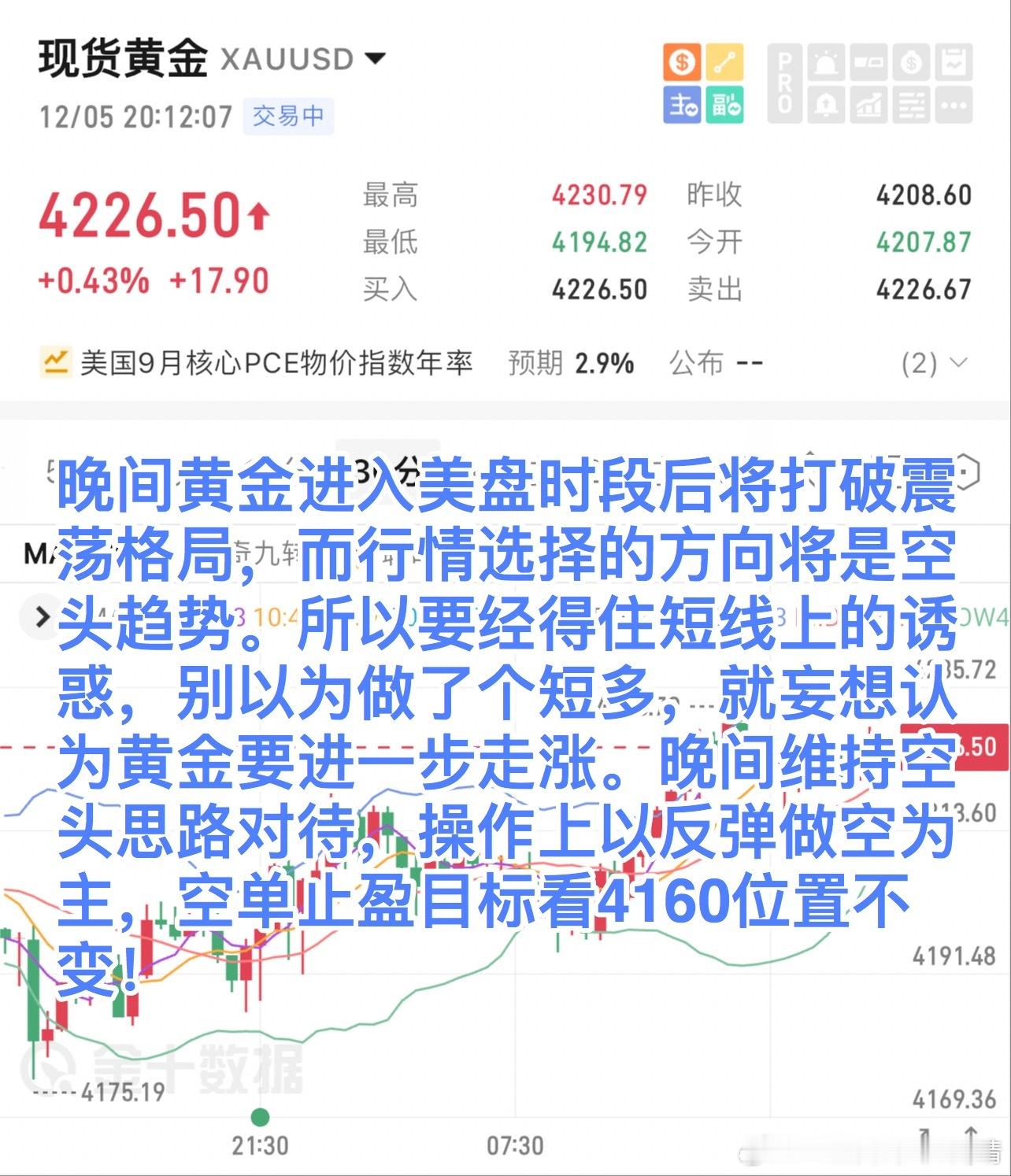The image size is (1011, 1176).
Task: Click the 4226.50 buy price
Action: [x=600, y=290]
